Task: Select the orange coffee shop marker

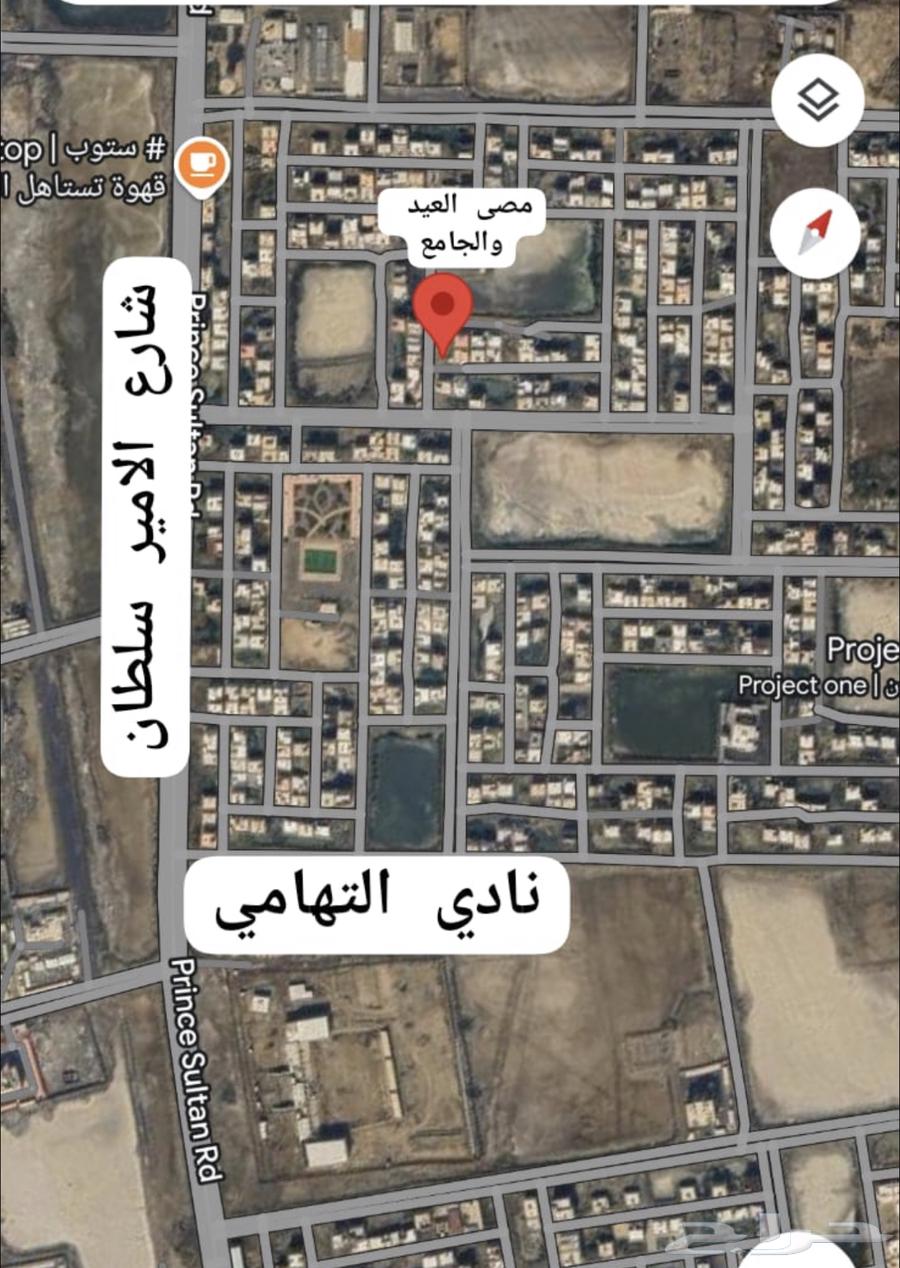Action: 202,164
